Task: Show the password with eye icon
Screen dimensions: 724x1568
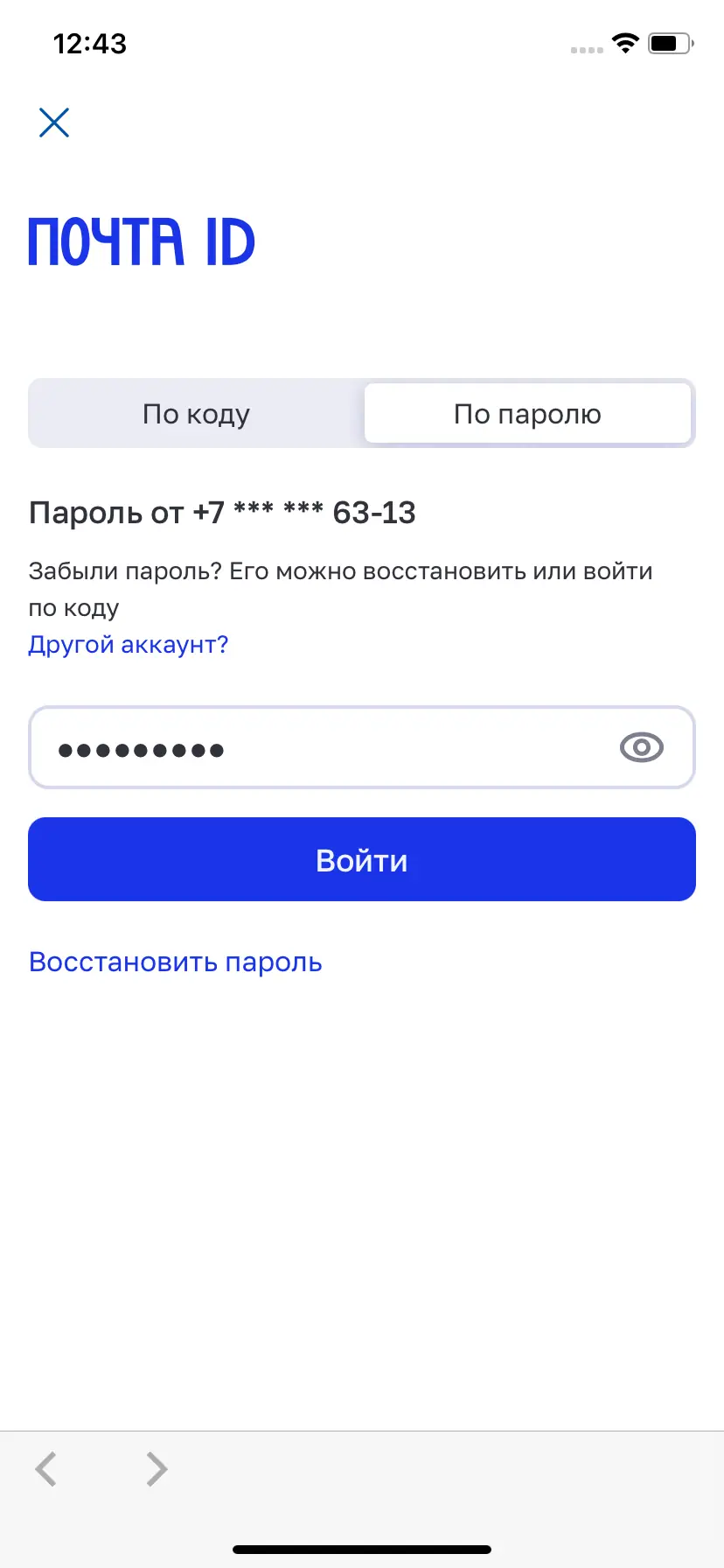Action: click(x=641, y=748)
